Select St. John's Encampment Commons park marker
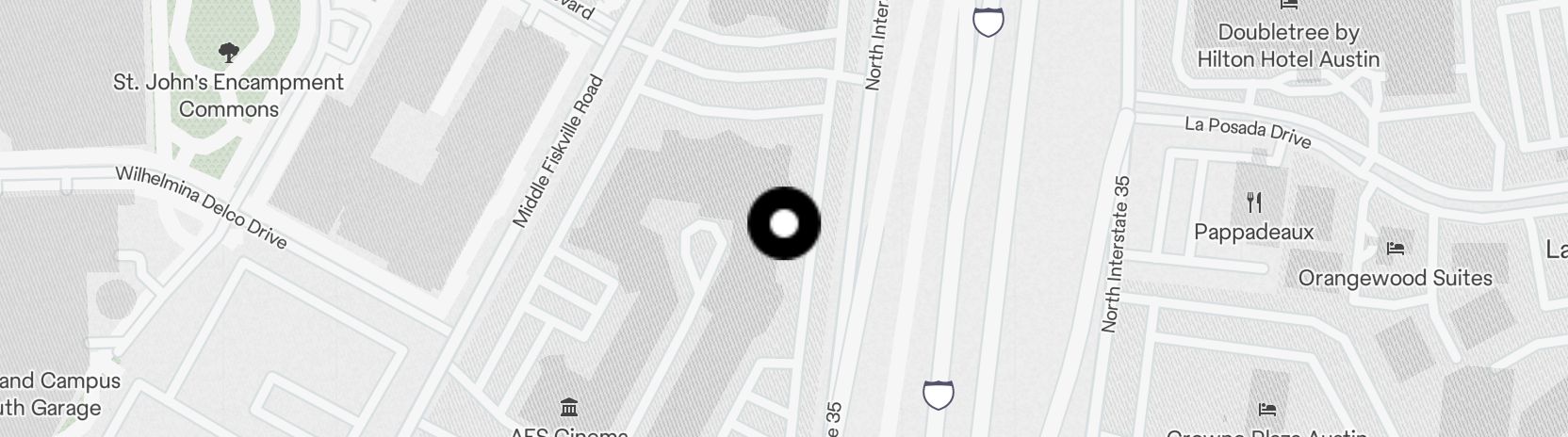Screen dimensions: 1568x437 click(x=228, y=52)
